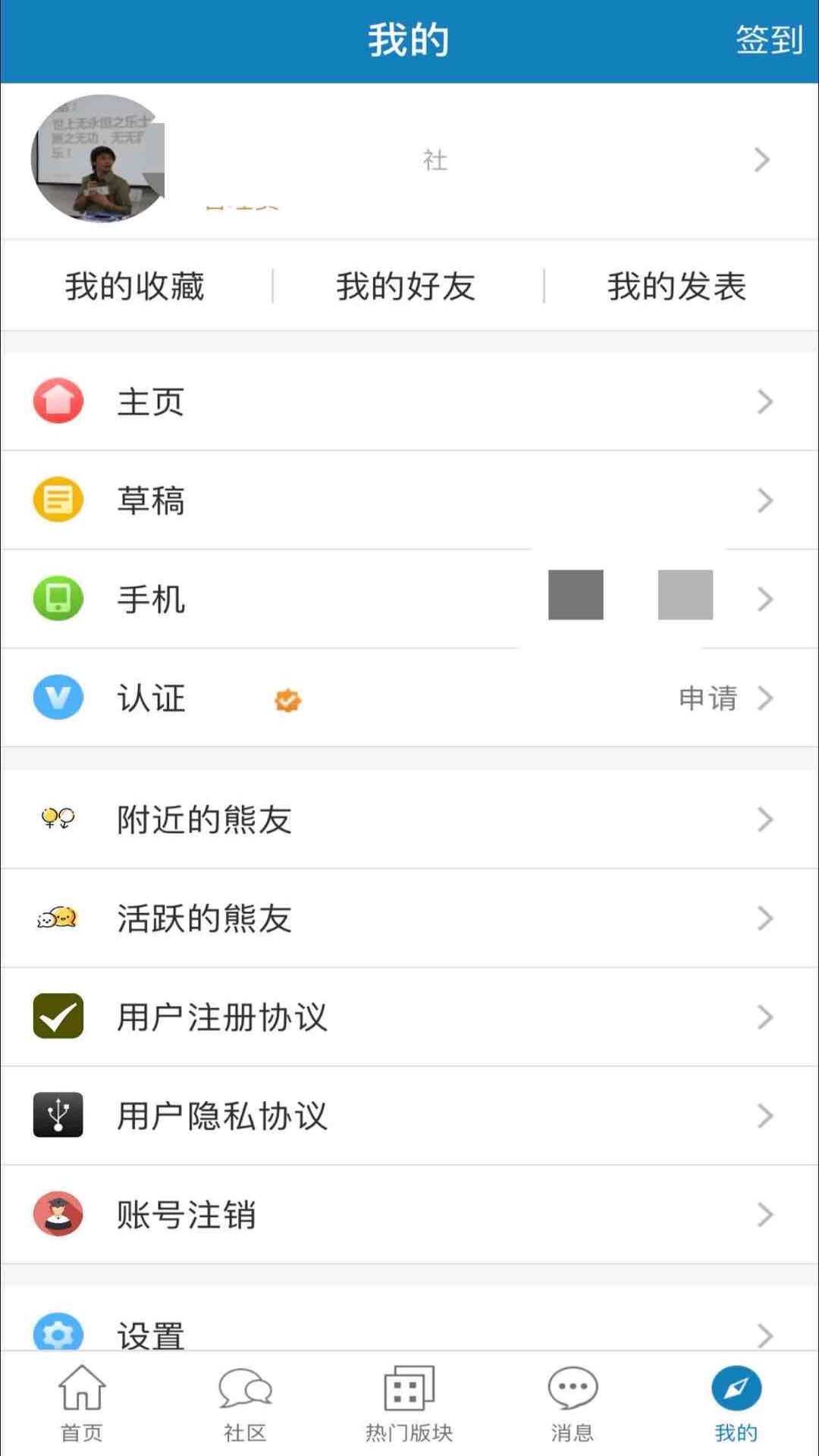
Task: Tap the green 手机 phone icon
Action: (57, 599)
